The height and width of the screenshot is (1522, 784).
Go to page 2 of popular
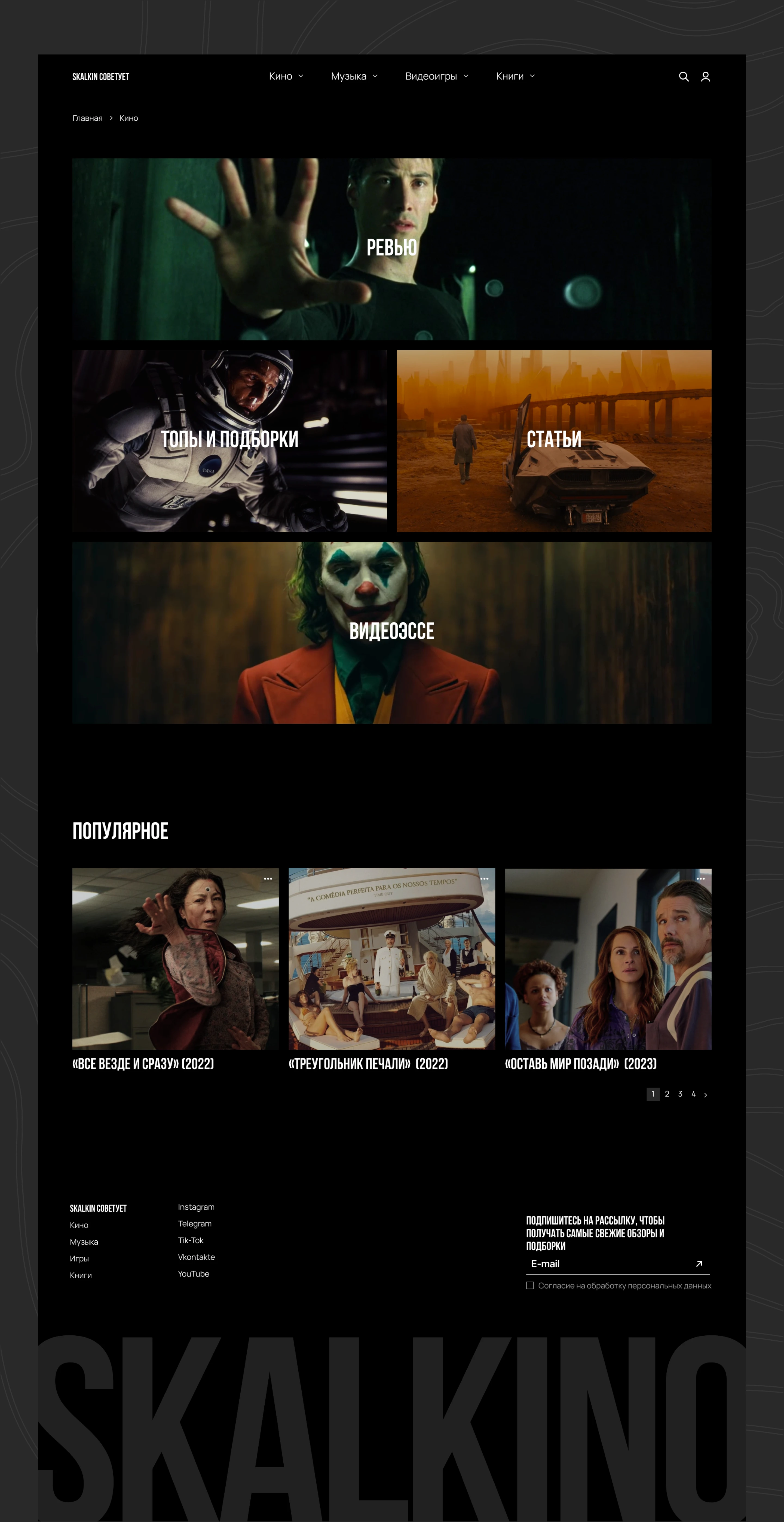click(x=667, y=1094)
